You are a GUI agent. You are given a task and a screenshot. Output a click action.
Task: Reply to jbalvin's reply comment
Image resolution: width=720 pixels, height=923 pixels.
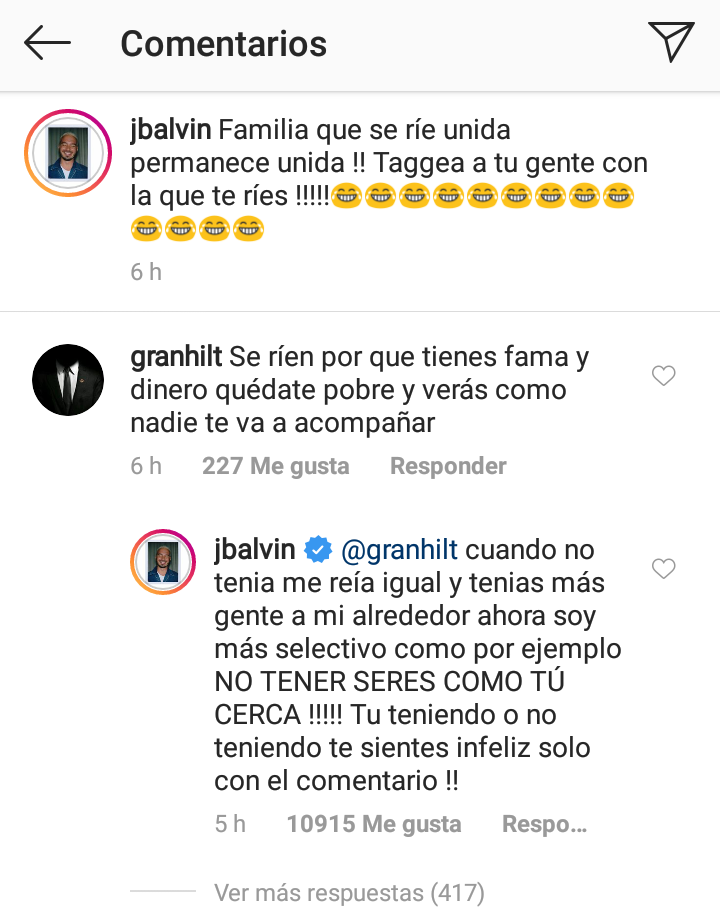tap(543, 825)
